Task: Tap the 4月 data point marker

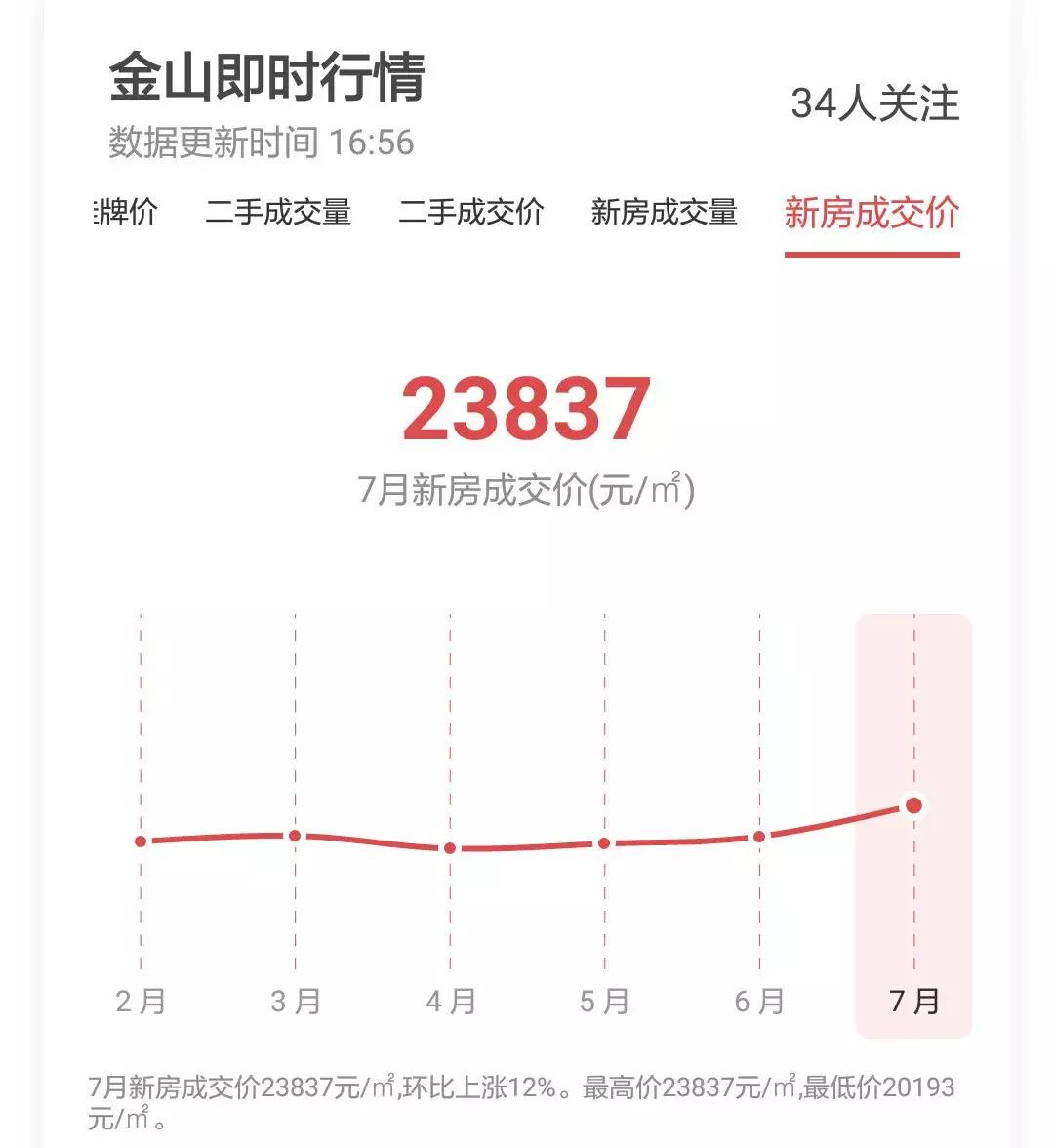Action: click(x=448, y=848)
